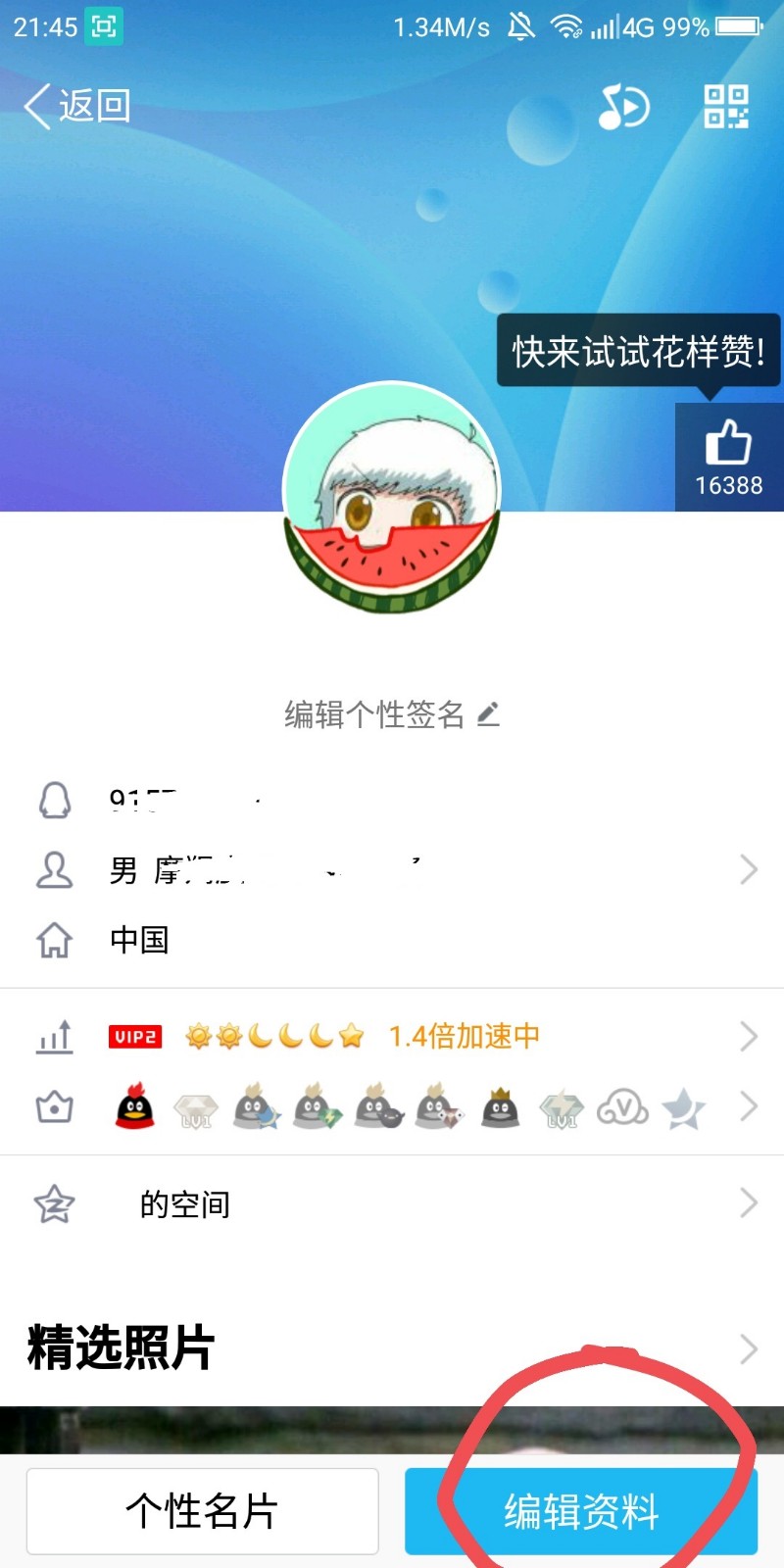Open the 精选照片 section arrow
Screen dimensions: 784x1568
pos(748,1348)
